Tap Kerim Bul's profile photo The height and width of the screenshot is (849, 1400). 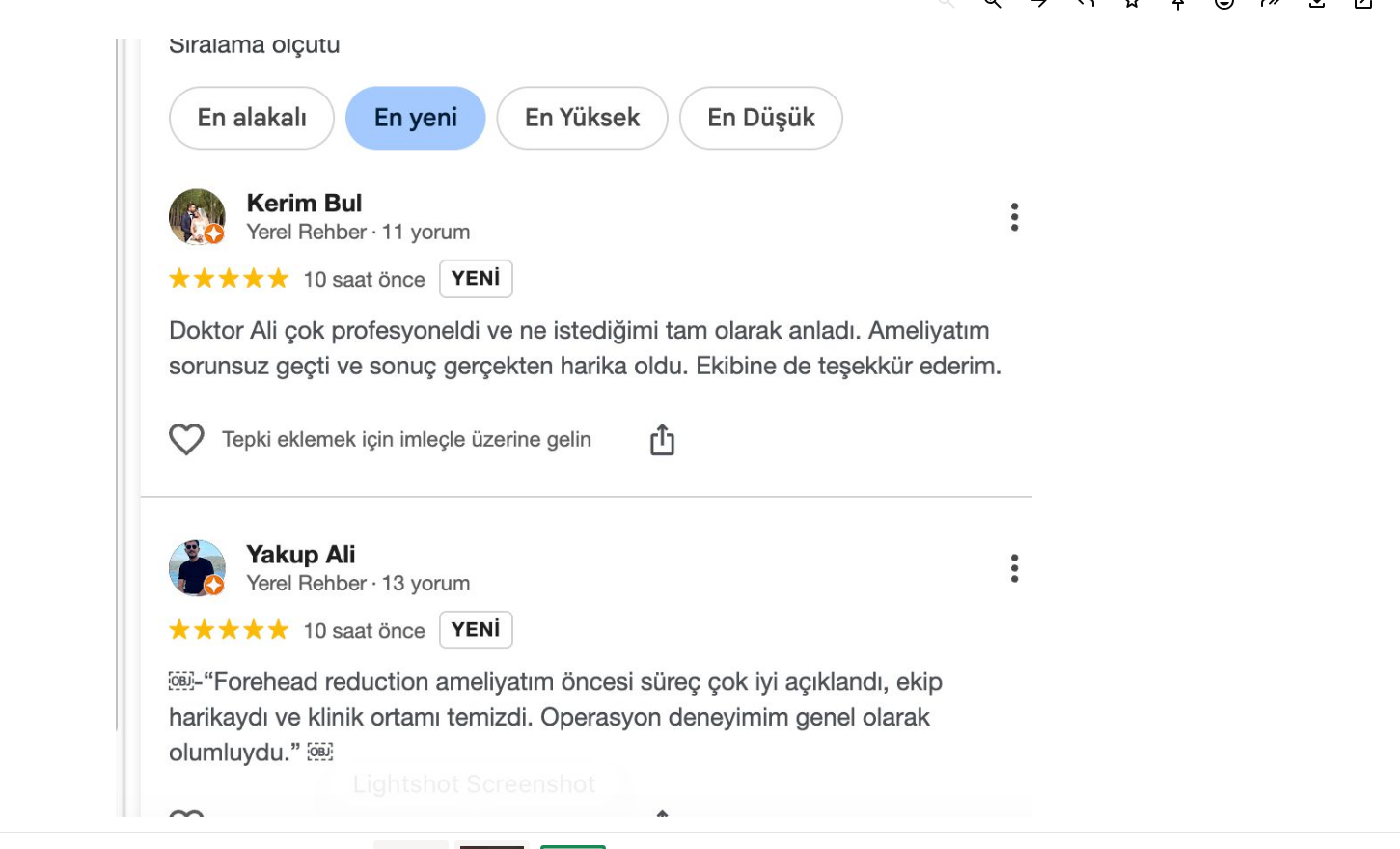tap(197, 217)
